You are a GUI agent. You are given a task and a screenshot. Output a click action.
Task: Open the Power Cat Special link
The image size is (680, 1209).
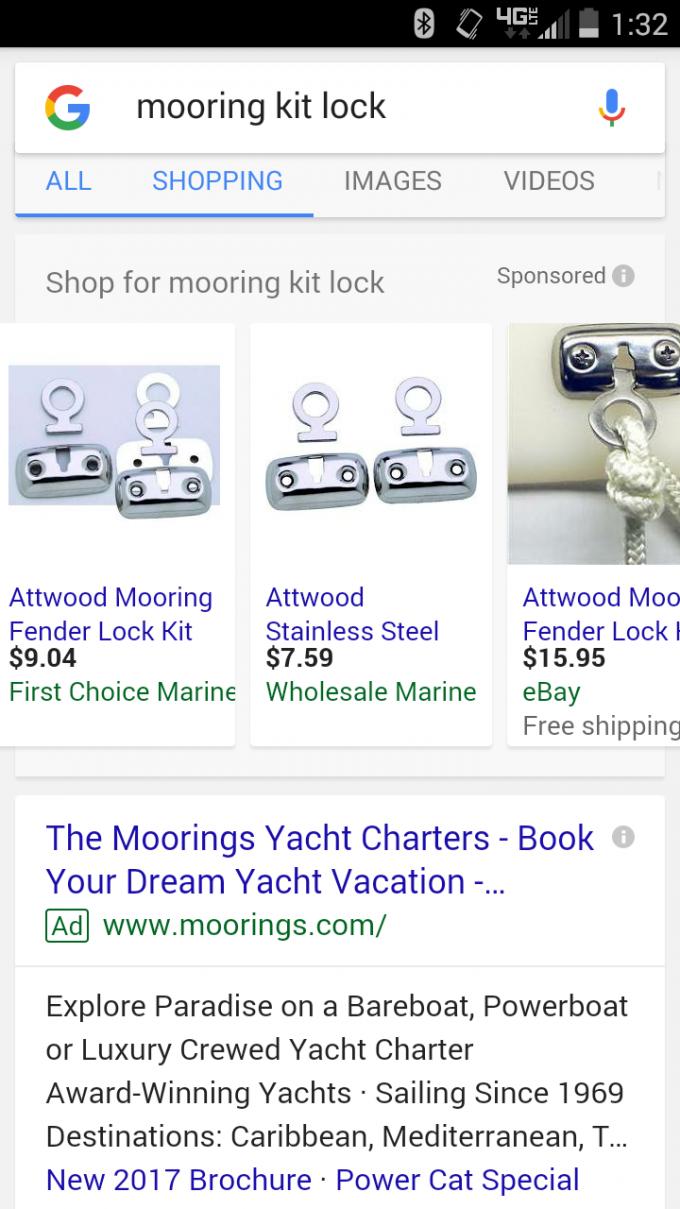pyautogui.click(x=457, y=1179)
